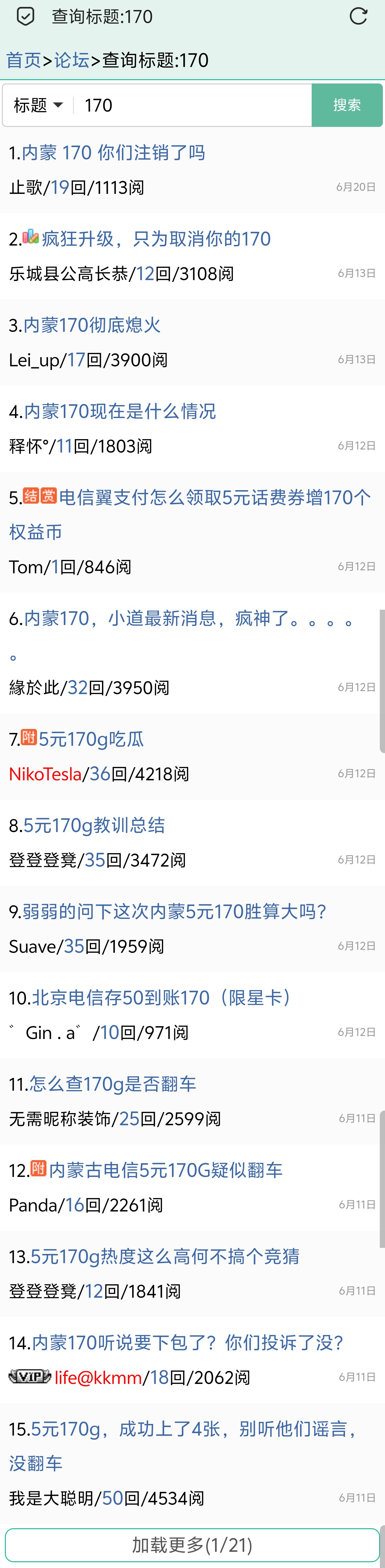Image resolution: width=385 pixels, height=1568 pixels.
Task: Open thread 内蒙170彻底熄火
Action: click(x=92, y=325)
